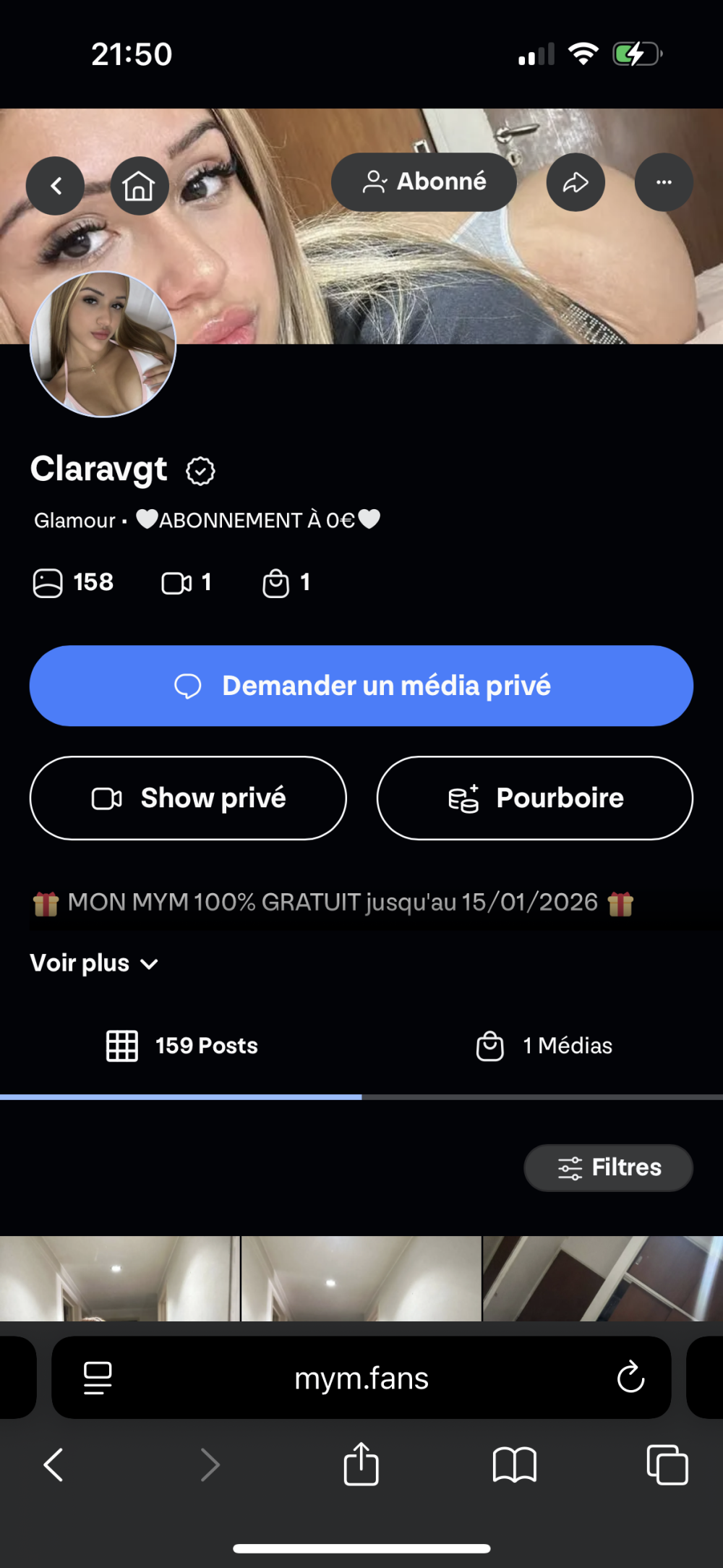Open Safari page settings menu icon
The height and width of the screenshot is (1568, 723).
[x=98, y=1377]
